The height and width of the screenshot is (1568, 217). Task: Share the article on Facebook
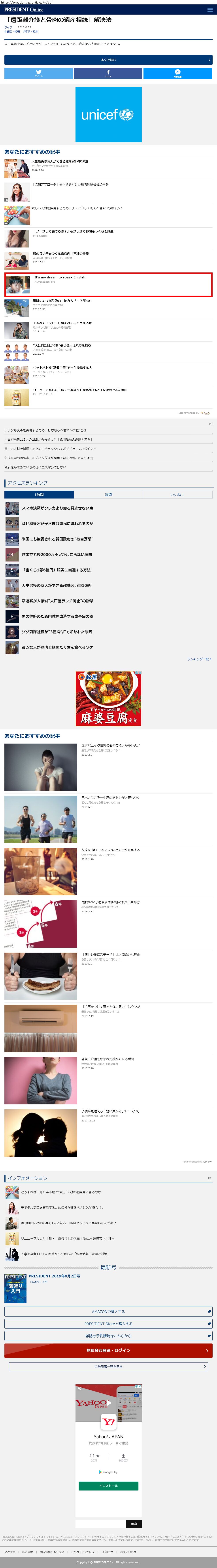tap(108, 74)
